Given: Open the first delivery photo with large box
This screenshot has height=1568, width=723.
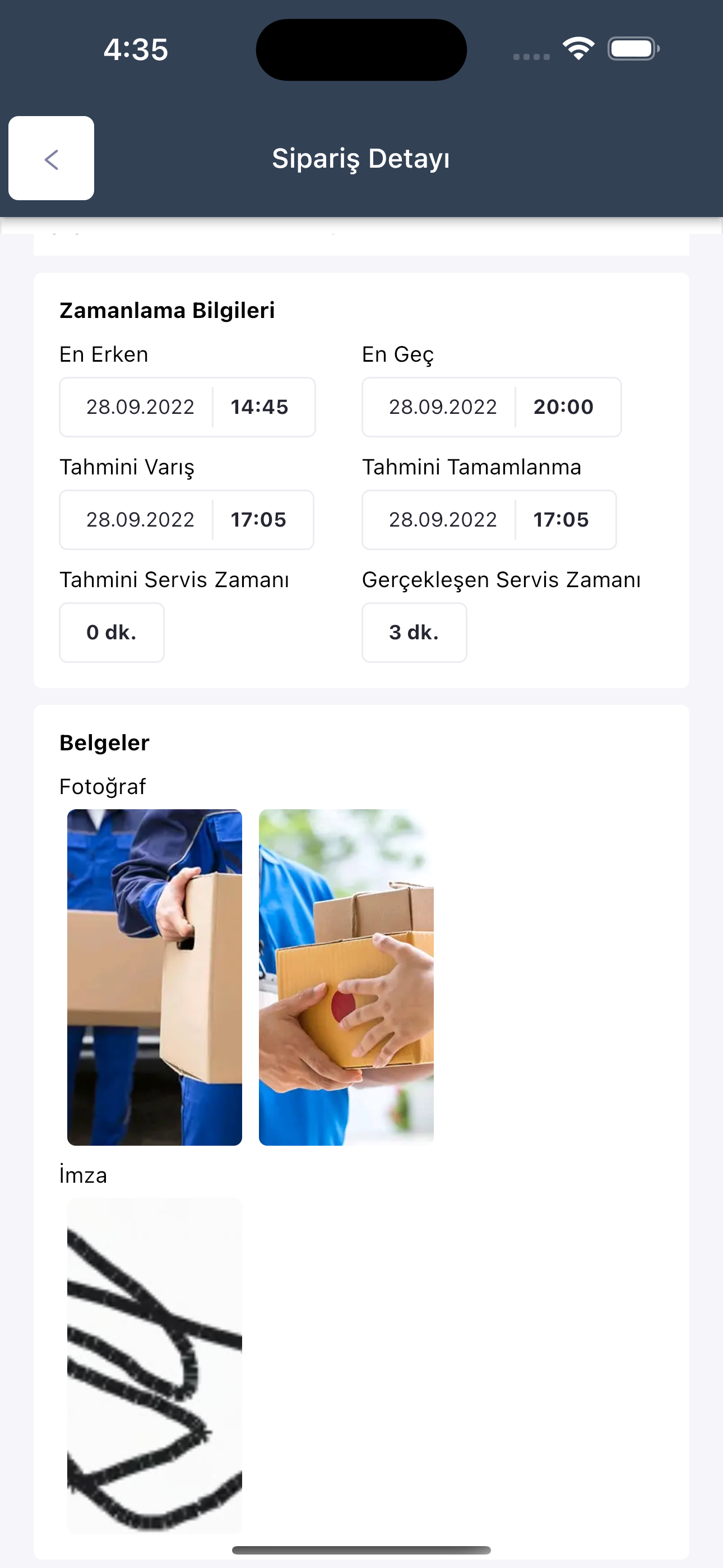Looking at the screenshot, I should click(155, 977).
